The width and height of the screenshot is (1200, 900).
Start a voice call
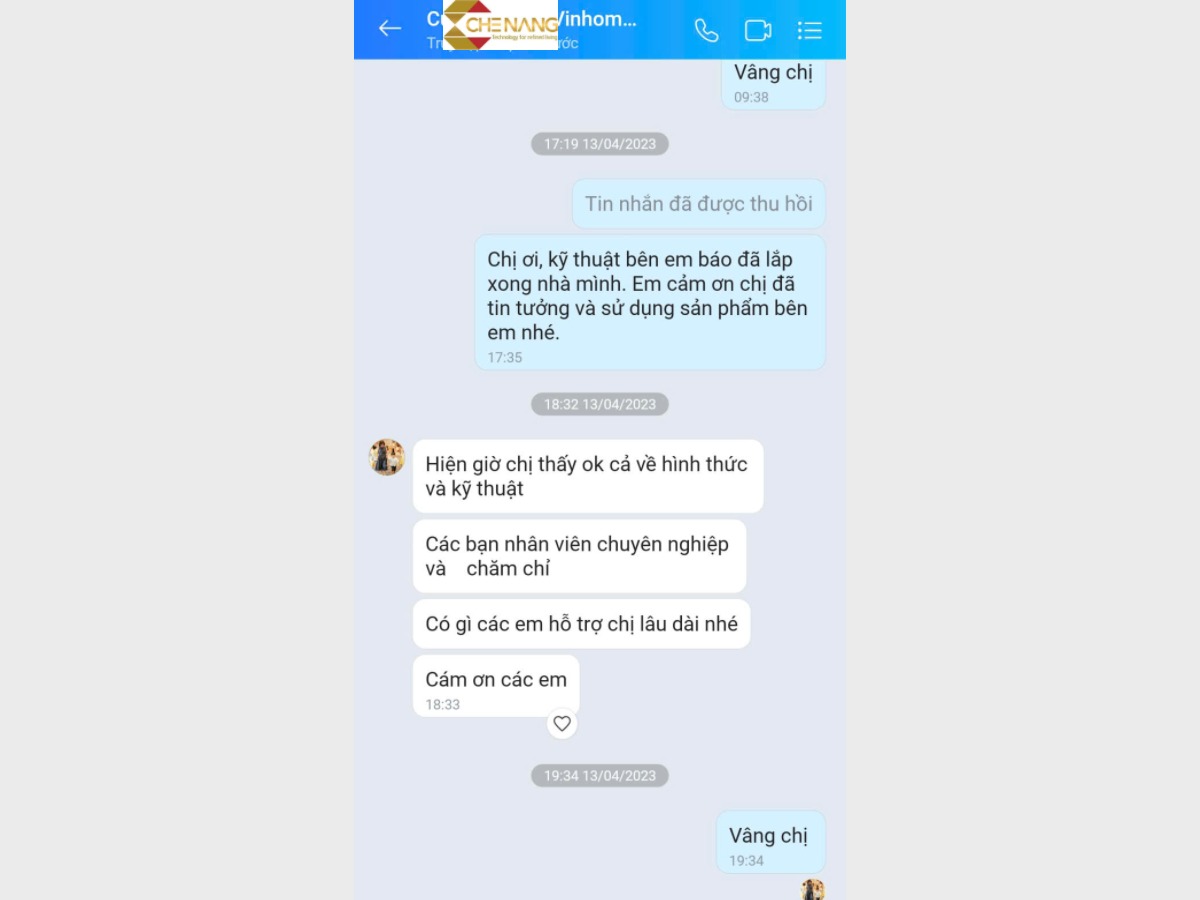tap(706, 30)
